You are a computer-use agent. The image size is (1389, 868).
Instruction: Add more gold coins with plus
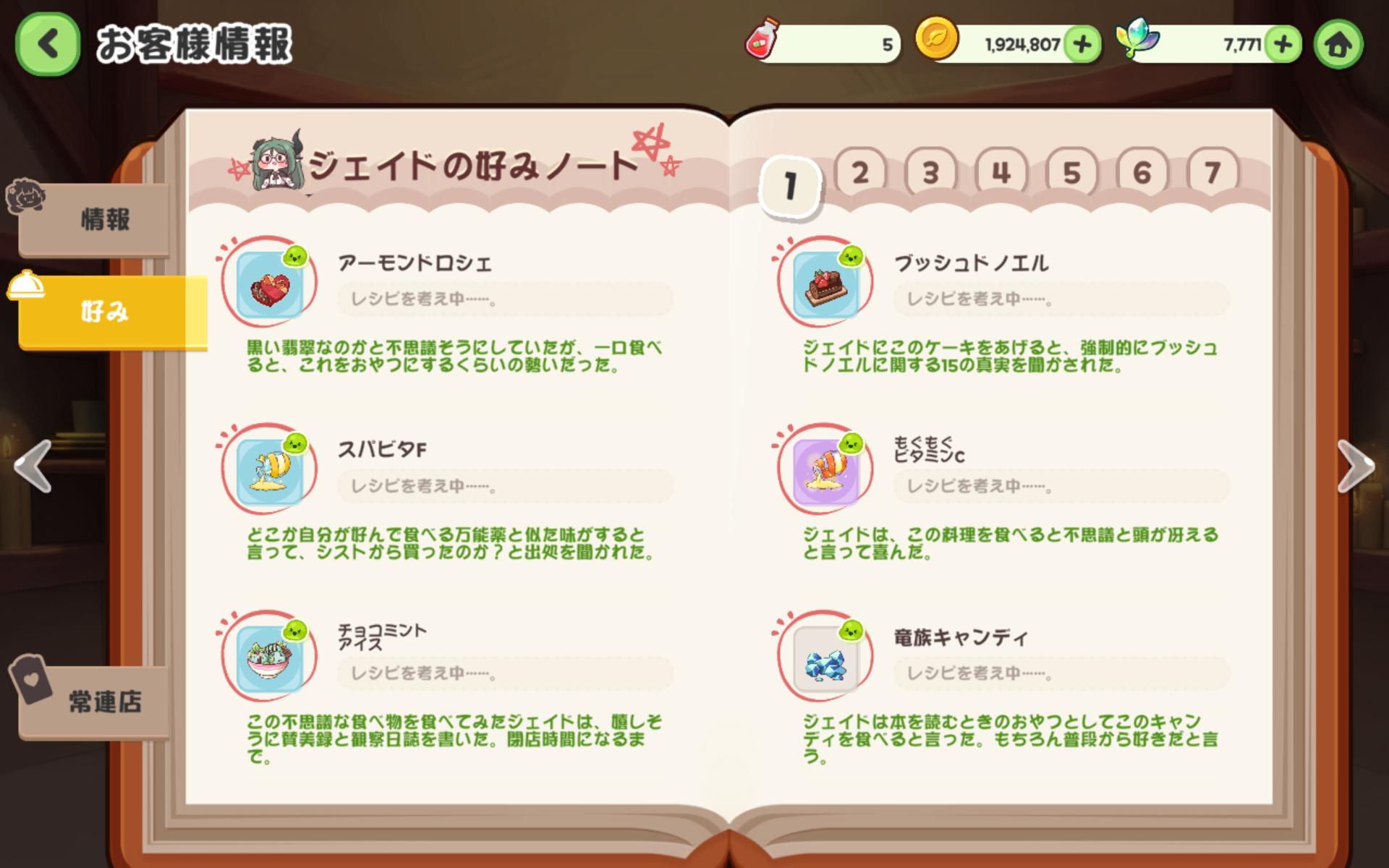(1082, 45)
